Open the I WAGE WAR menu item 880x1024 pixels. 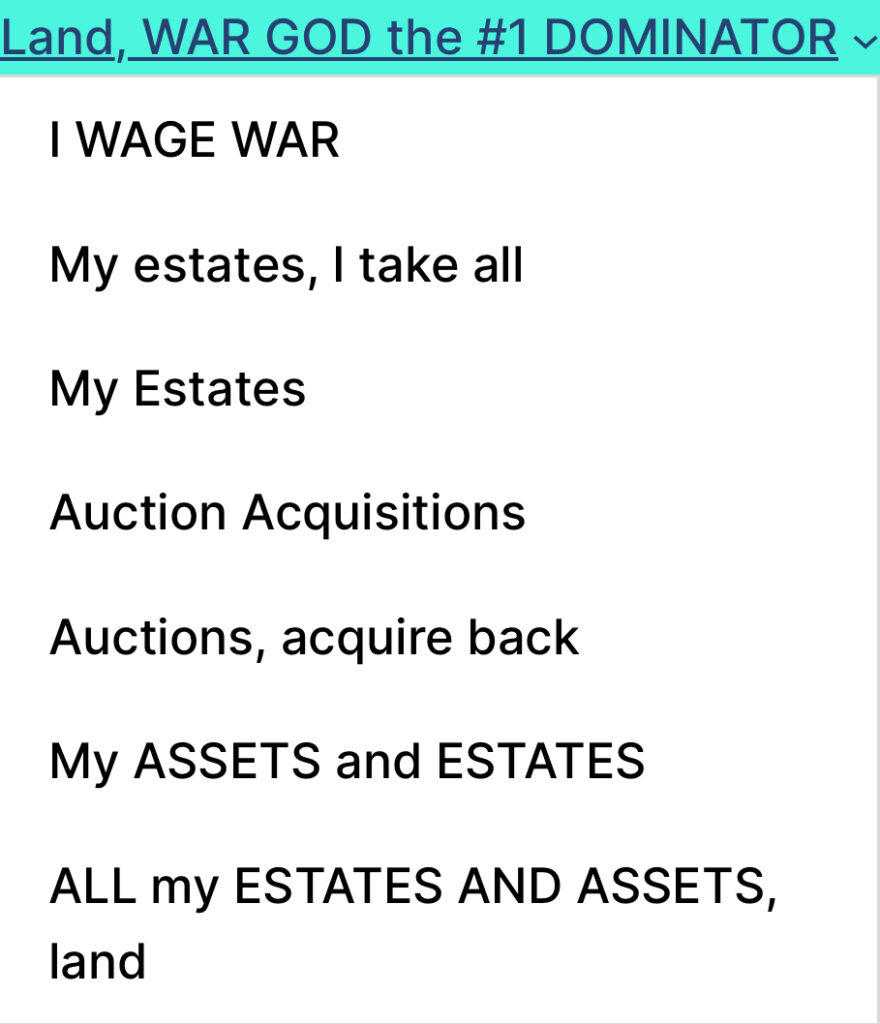tap(195, 141)
